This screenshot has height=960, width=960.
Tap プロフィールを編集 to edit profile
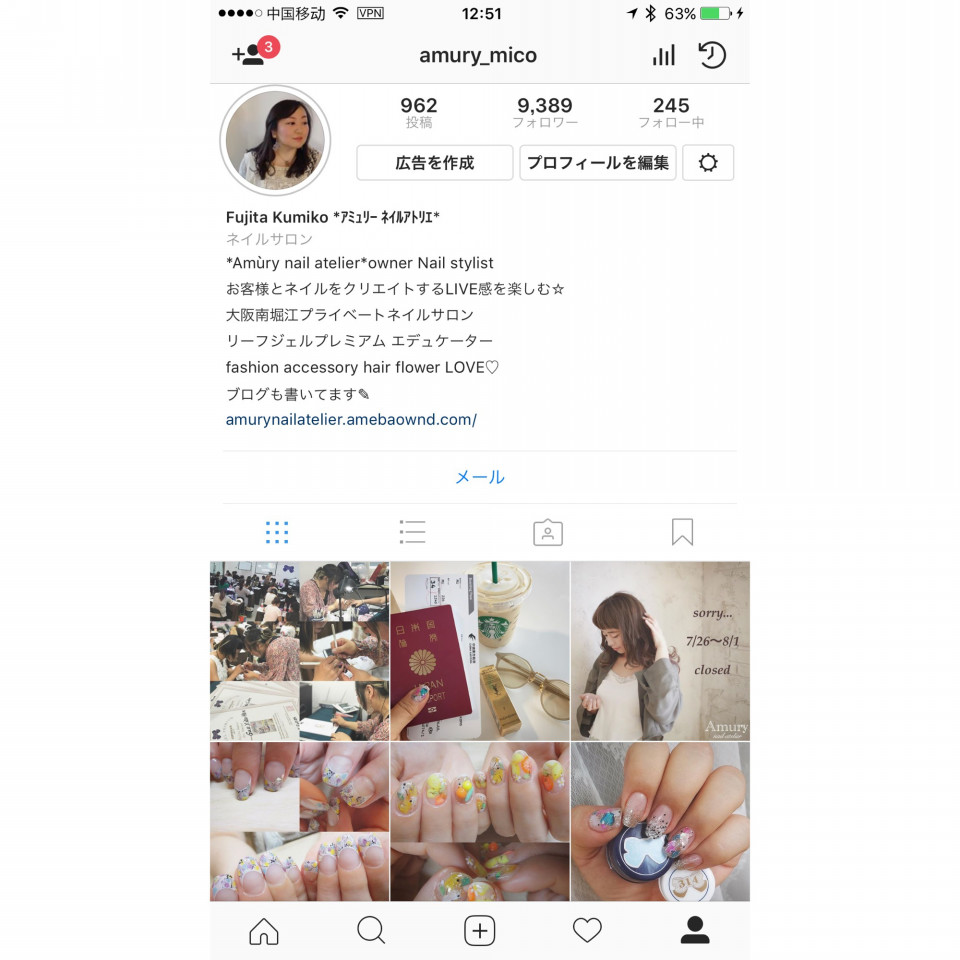(x=598, y=163)
